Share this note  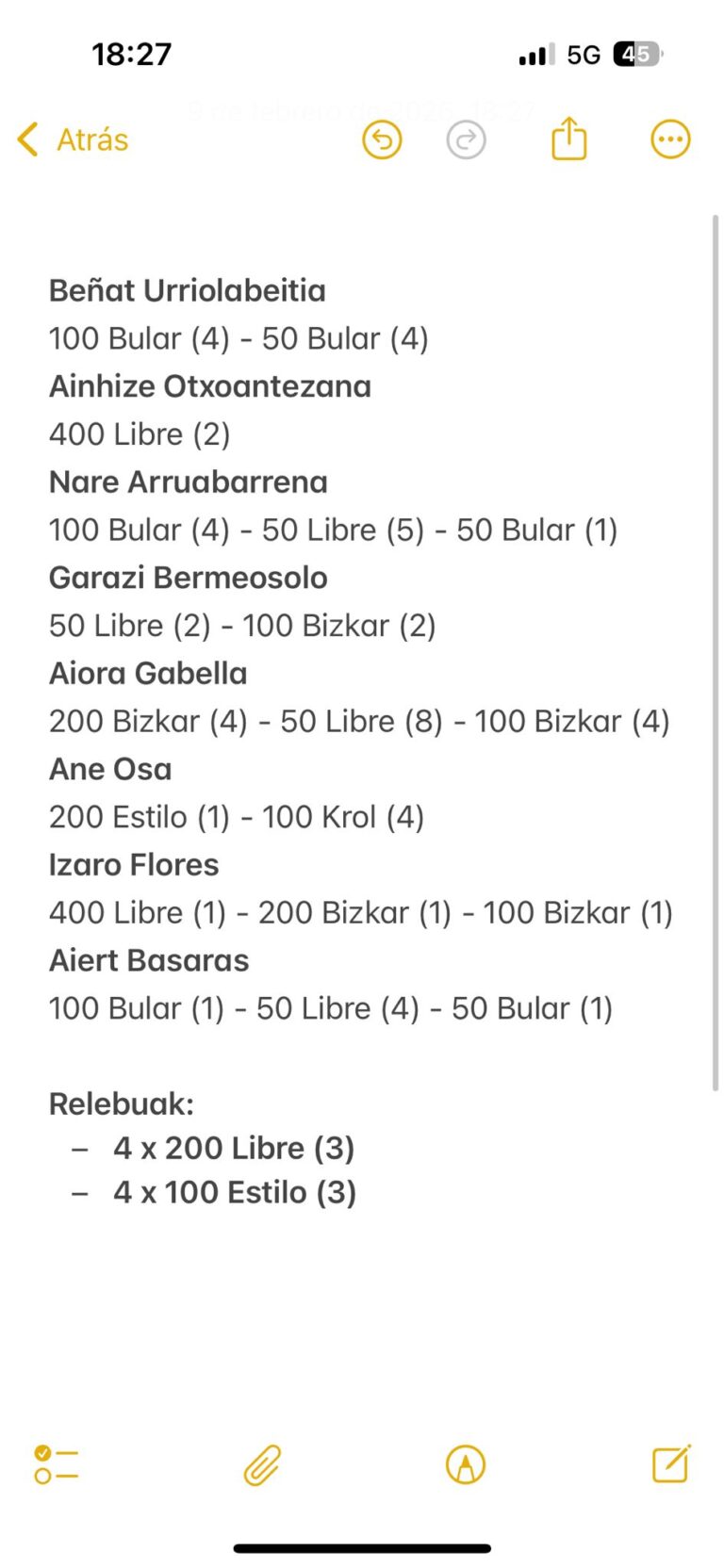click(568, 138)
